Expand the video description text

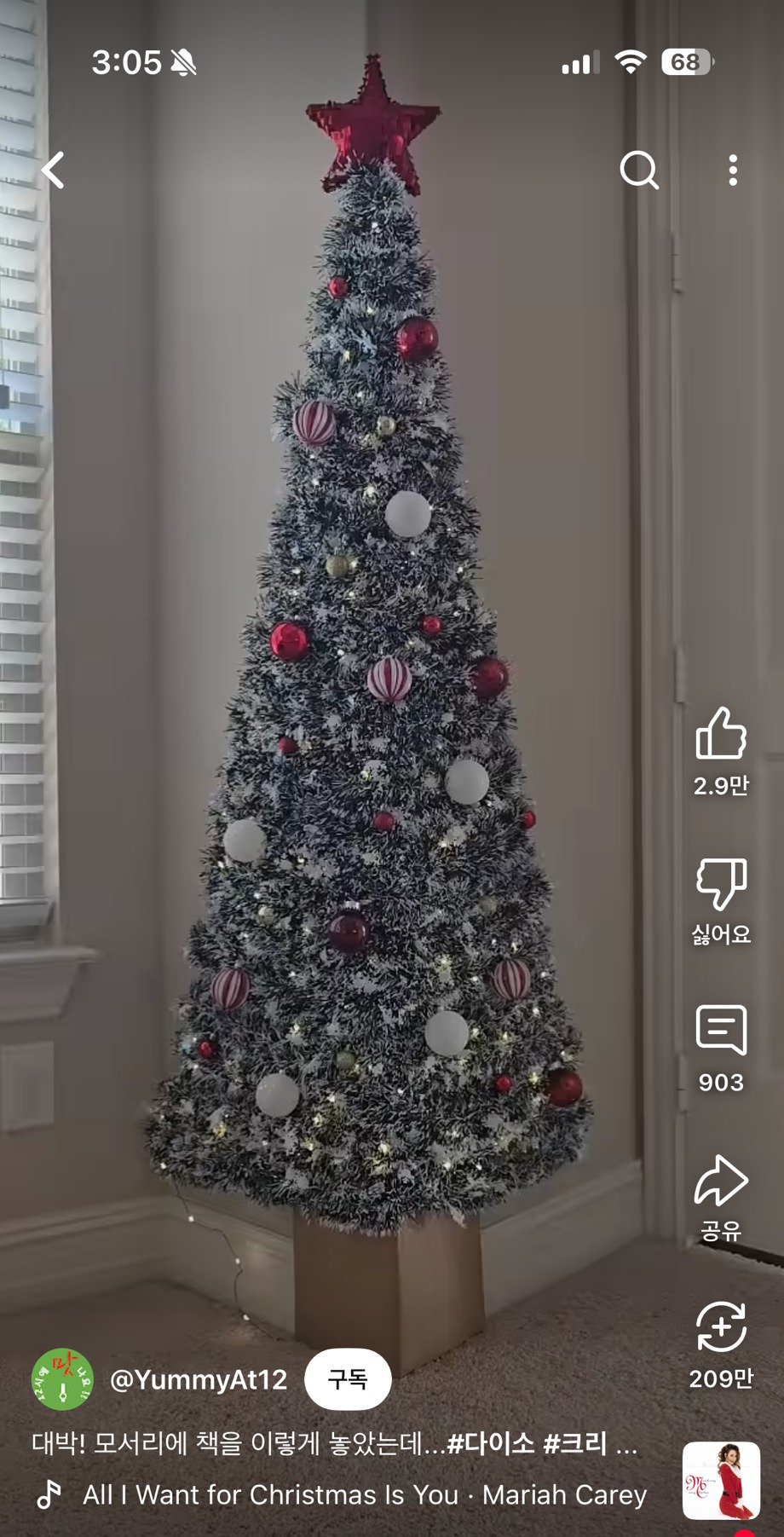[x=332, y=1443]
